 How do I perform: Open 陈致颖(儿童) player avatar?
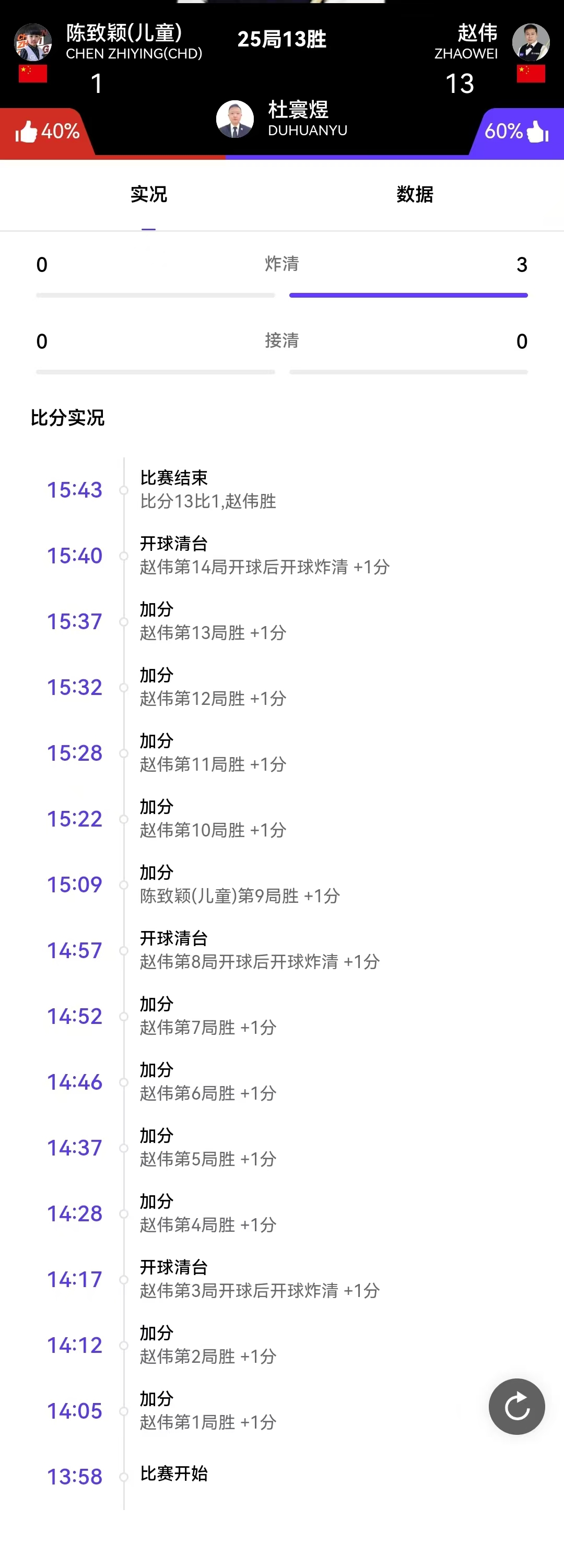33,43
